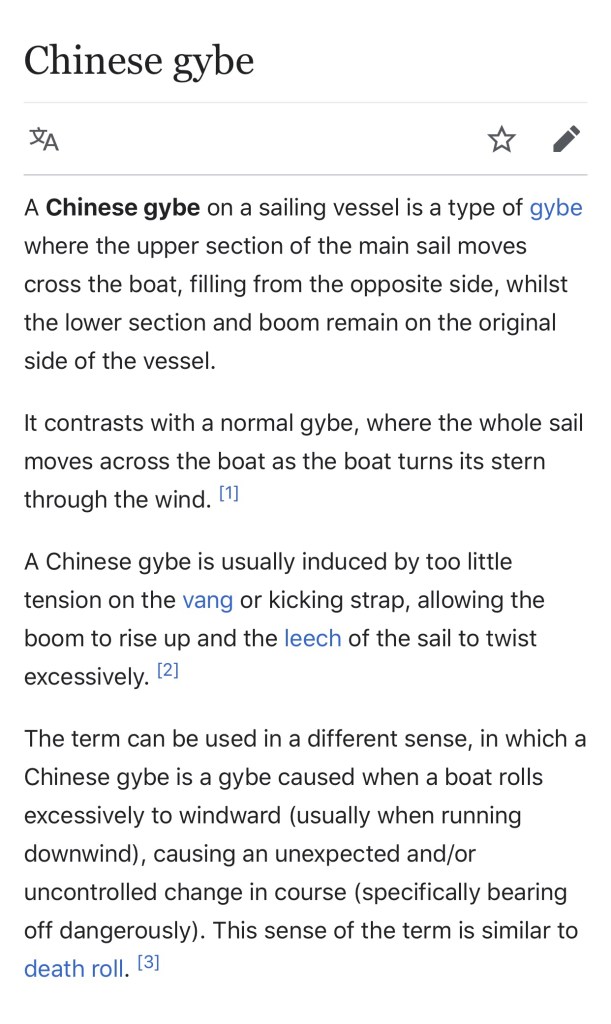Add this article to watchlist
This screenshot has height=1024, width=611.
[x=501, y=139]
